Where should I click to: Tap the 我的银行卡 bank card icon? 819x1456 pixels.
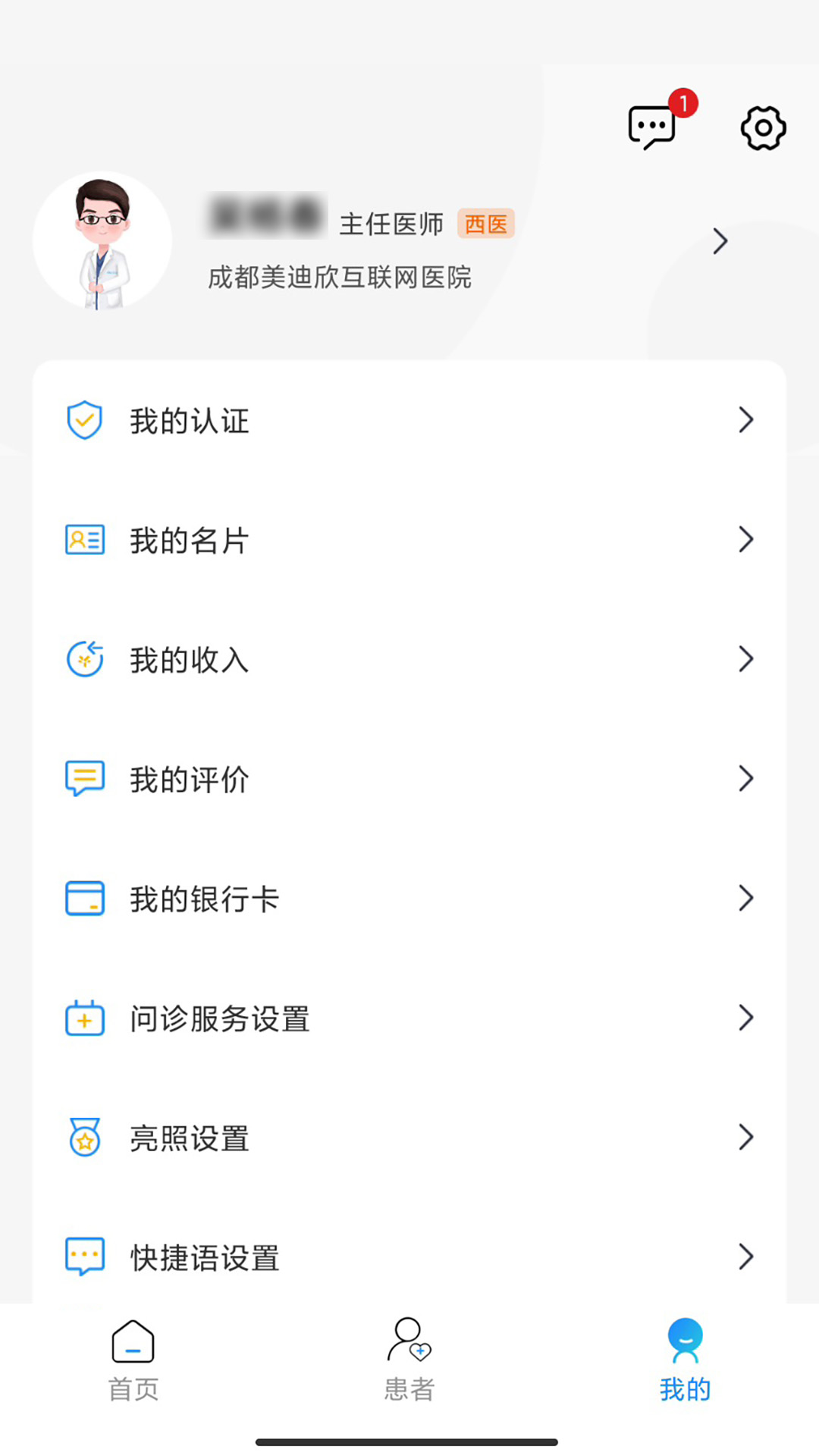point(84,898)
